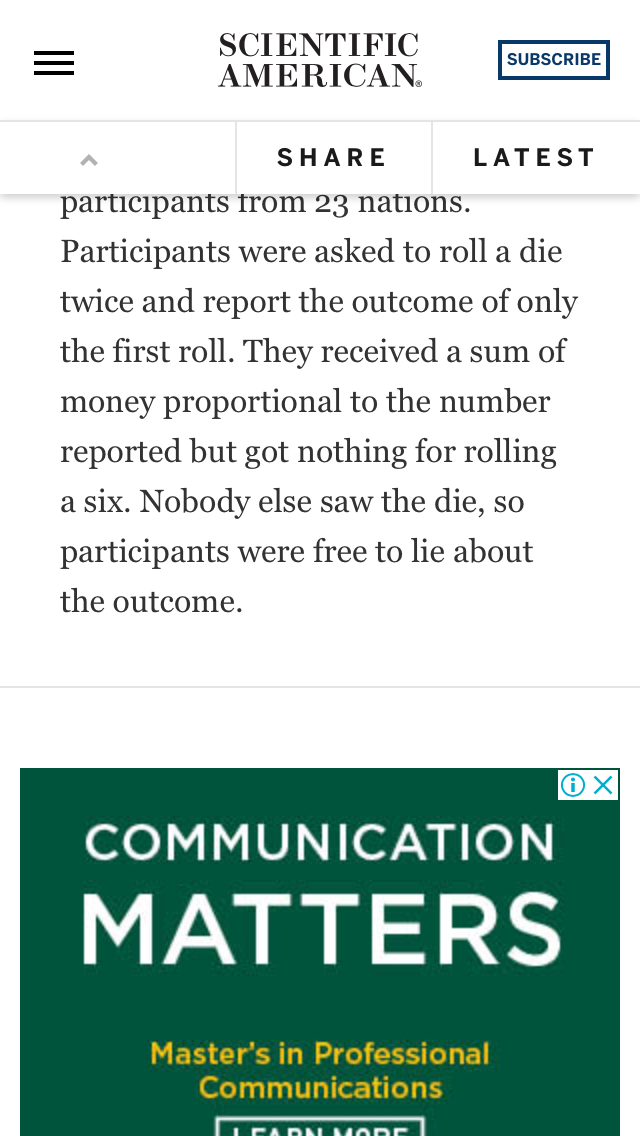Open the ad info icon
This screenshot has height=1136, width=640.
[x=573, y=785]
